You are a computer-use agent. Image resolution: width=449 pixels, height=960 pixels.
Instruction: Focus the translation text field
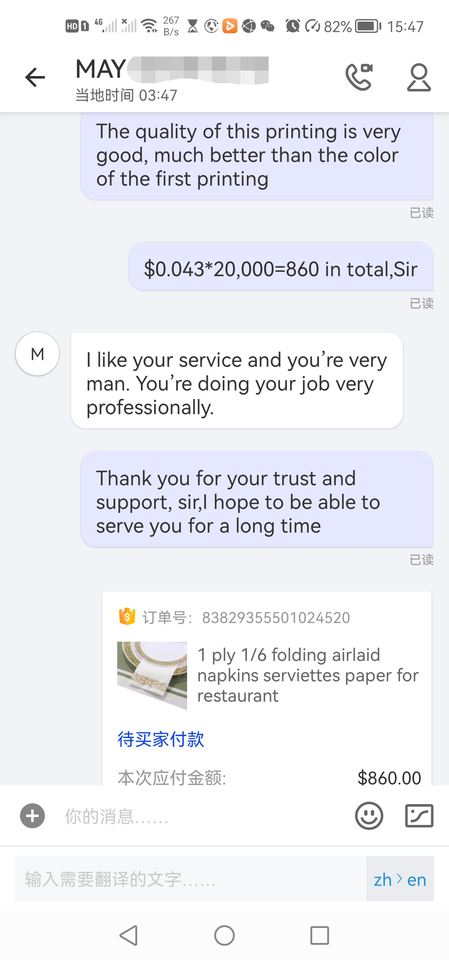coord(191,879)
